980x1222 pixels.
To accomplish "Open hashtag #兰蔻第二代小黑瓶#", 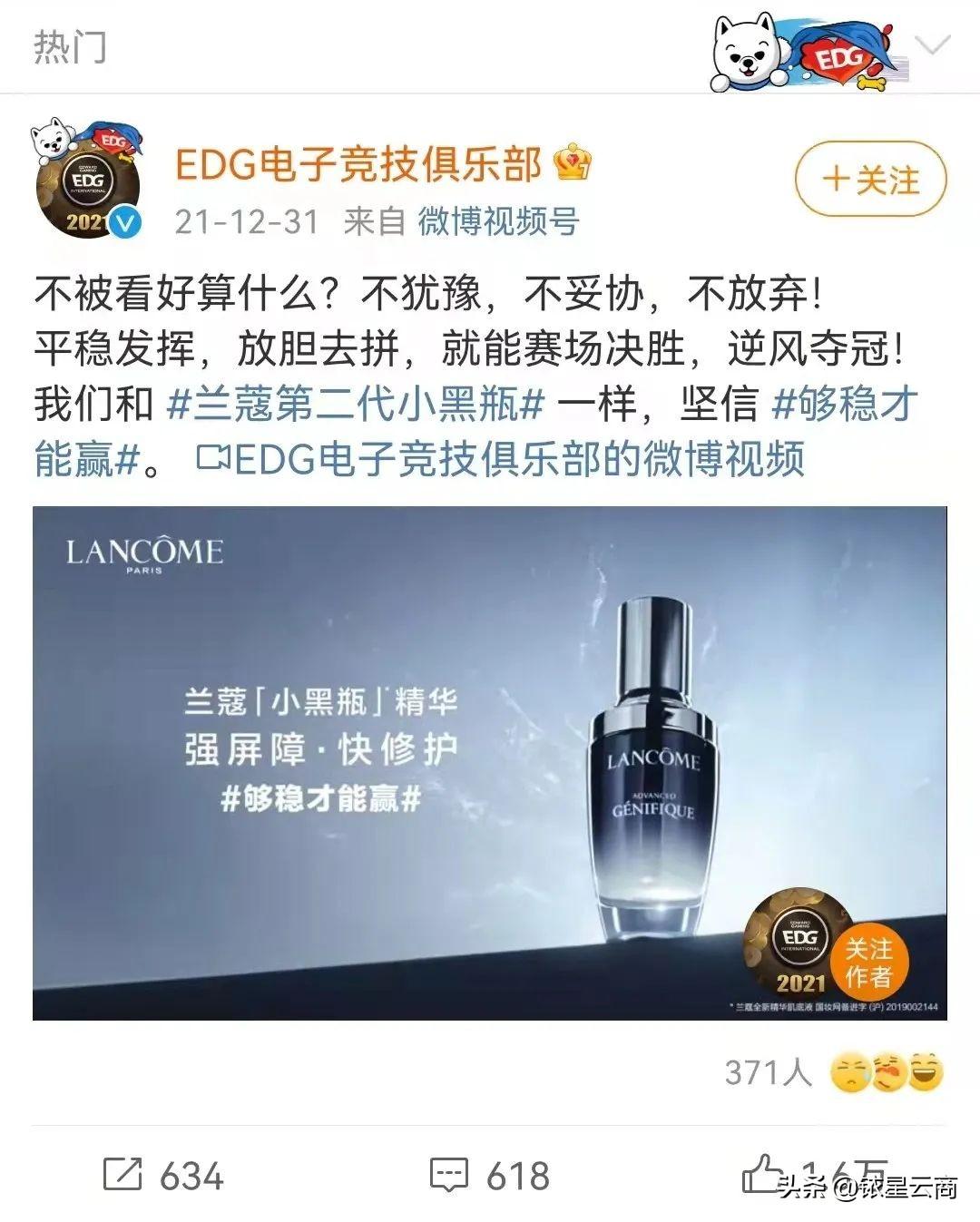I will tap(356, 404).
